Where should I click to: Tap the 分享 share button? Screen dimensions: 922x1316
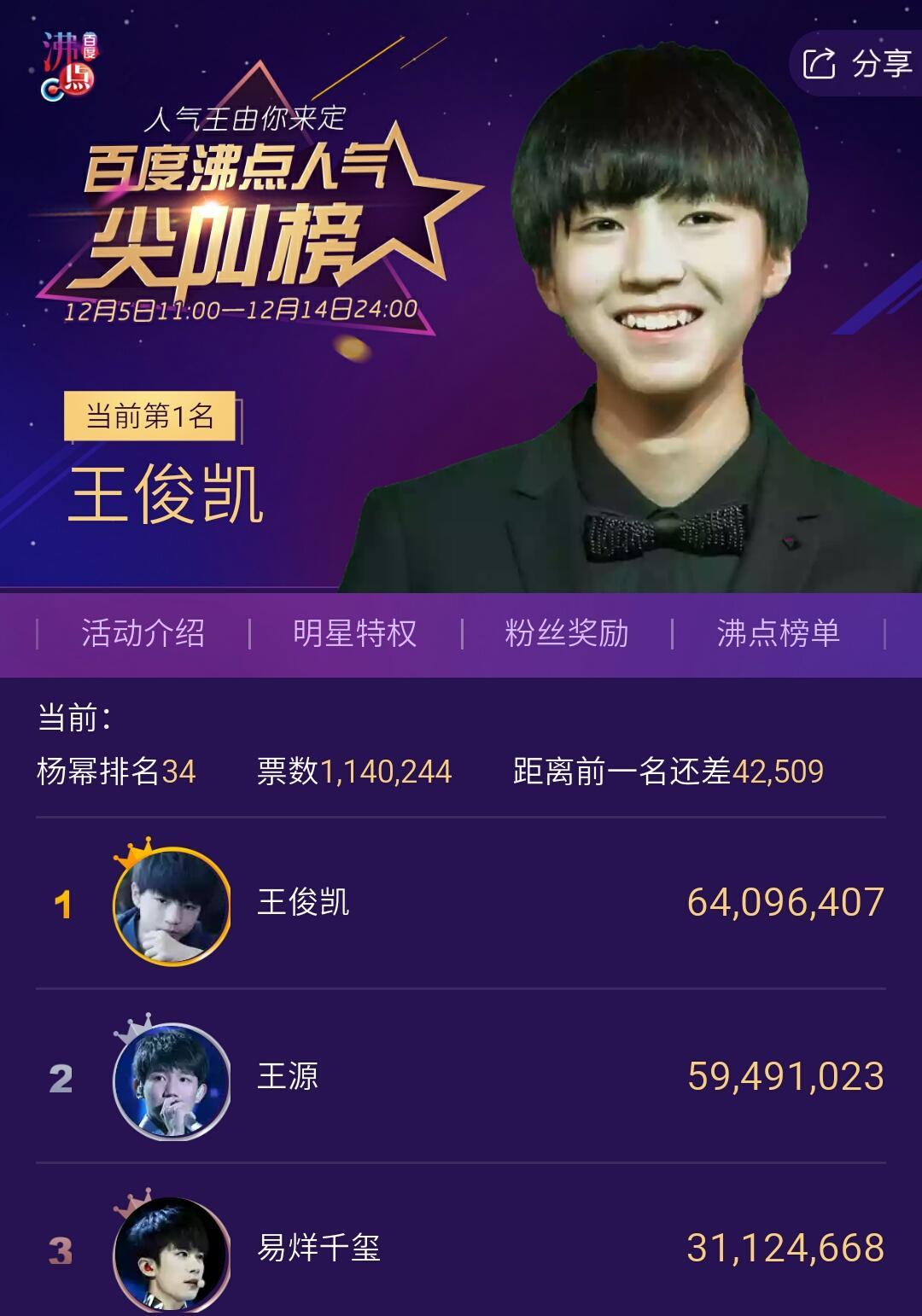[x=858, y=64]
